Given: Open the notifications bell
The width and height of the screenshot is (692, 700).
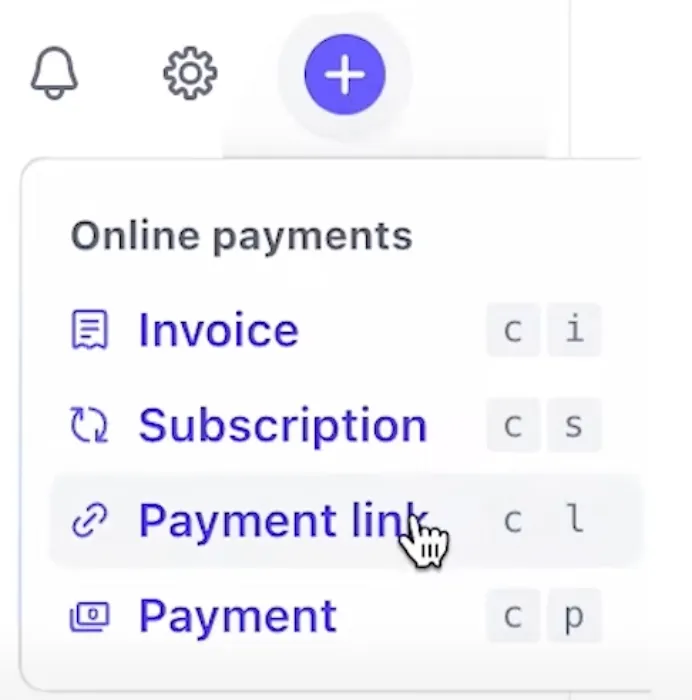Looking at the screenshot, I should [x=54, y=73].
